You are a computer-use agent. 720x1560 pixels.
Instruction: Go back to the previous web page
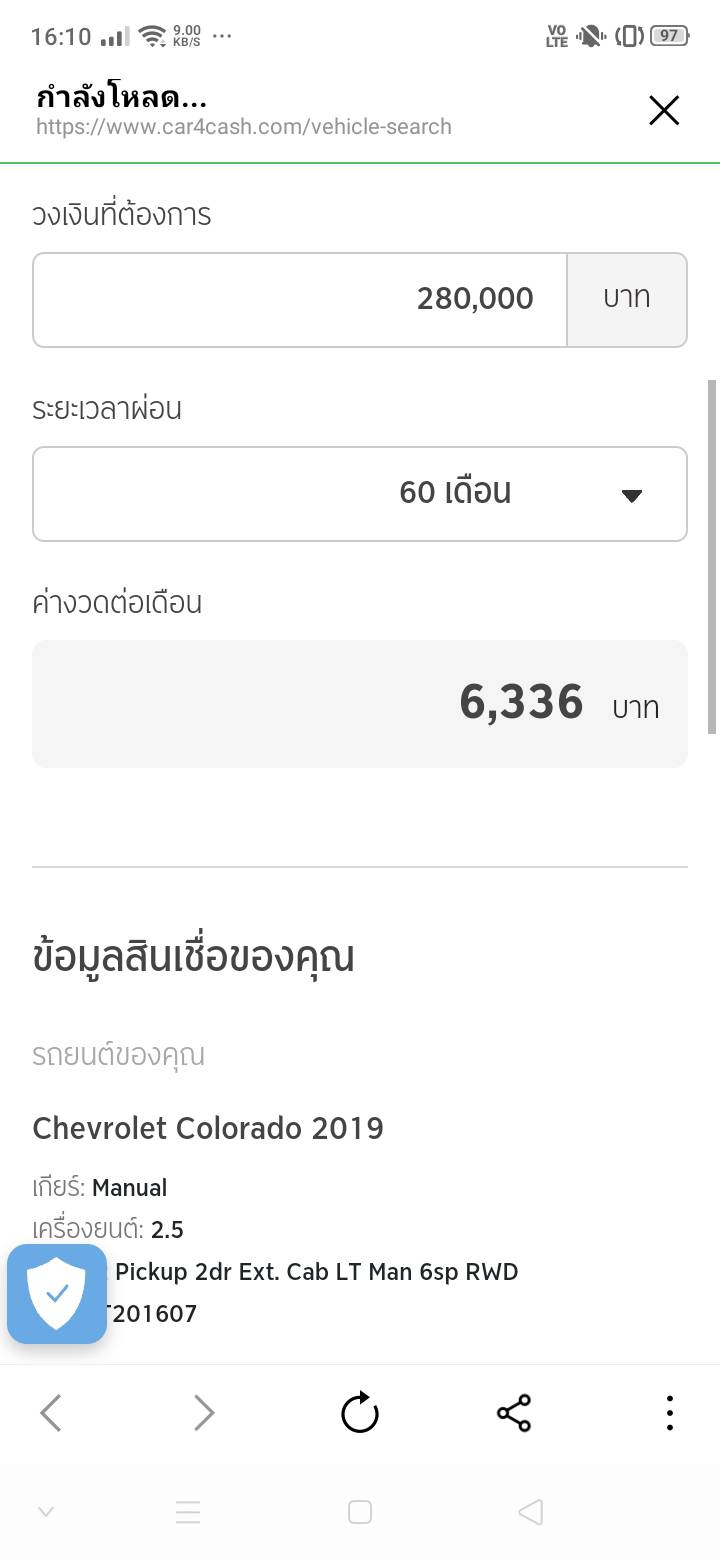pyautogui.click(x=51, y=1413)
